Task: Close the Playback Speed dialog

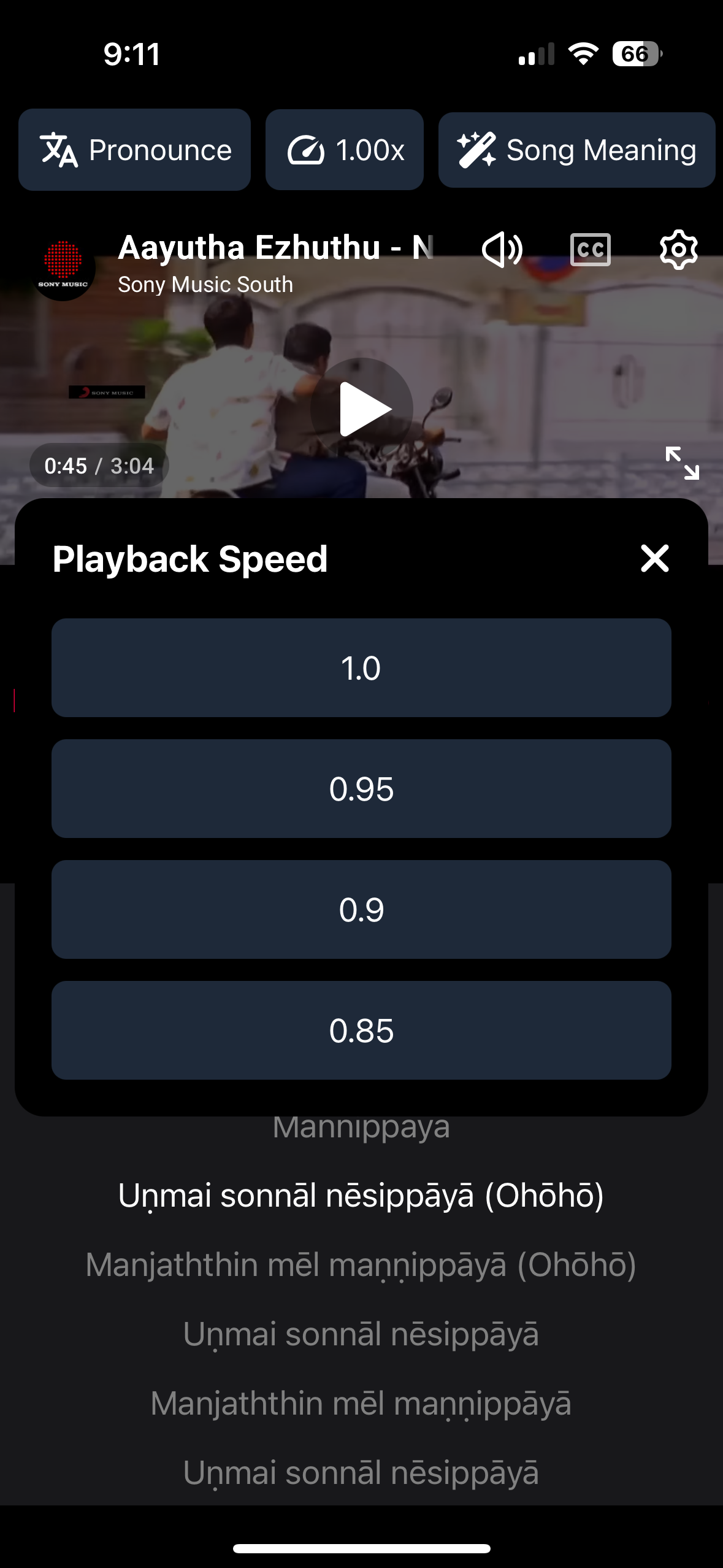Action: (654, 560)
